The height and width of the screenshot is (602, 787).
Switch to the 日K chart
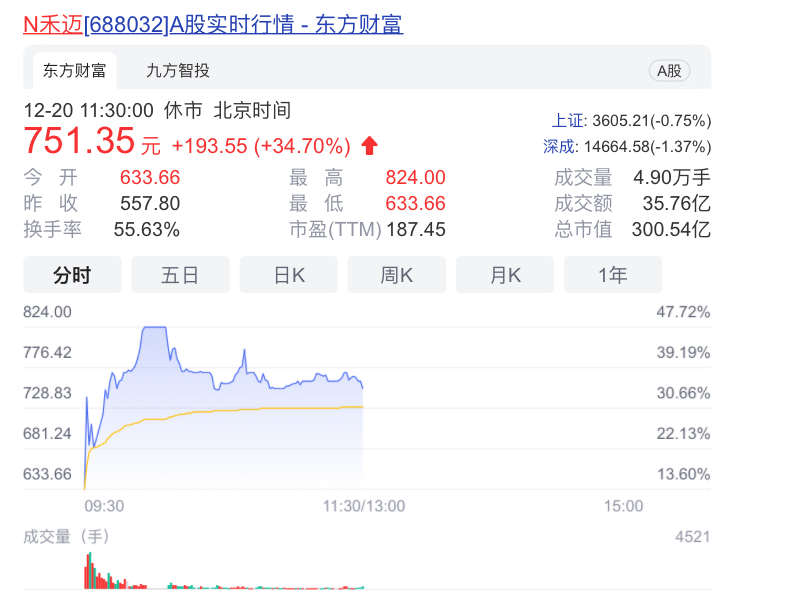288,275
